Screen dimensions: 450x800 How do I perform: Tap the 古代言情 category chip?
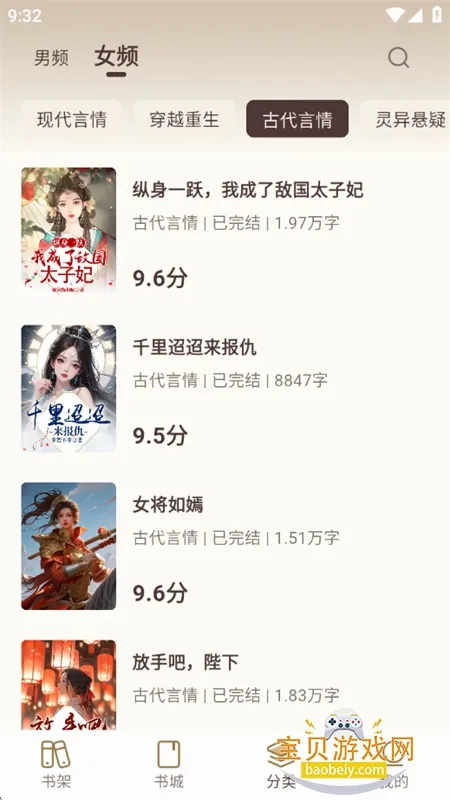(297, 119)
